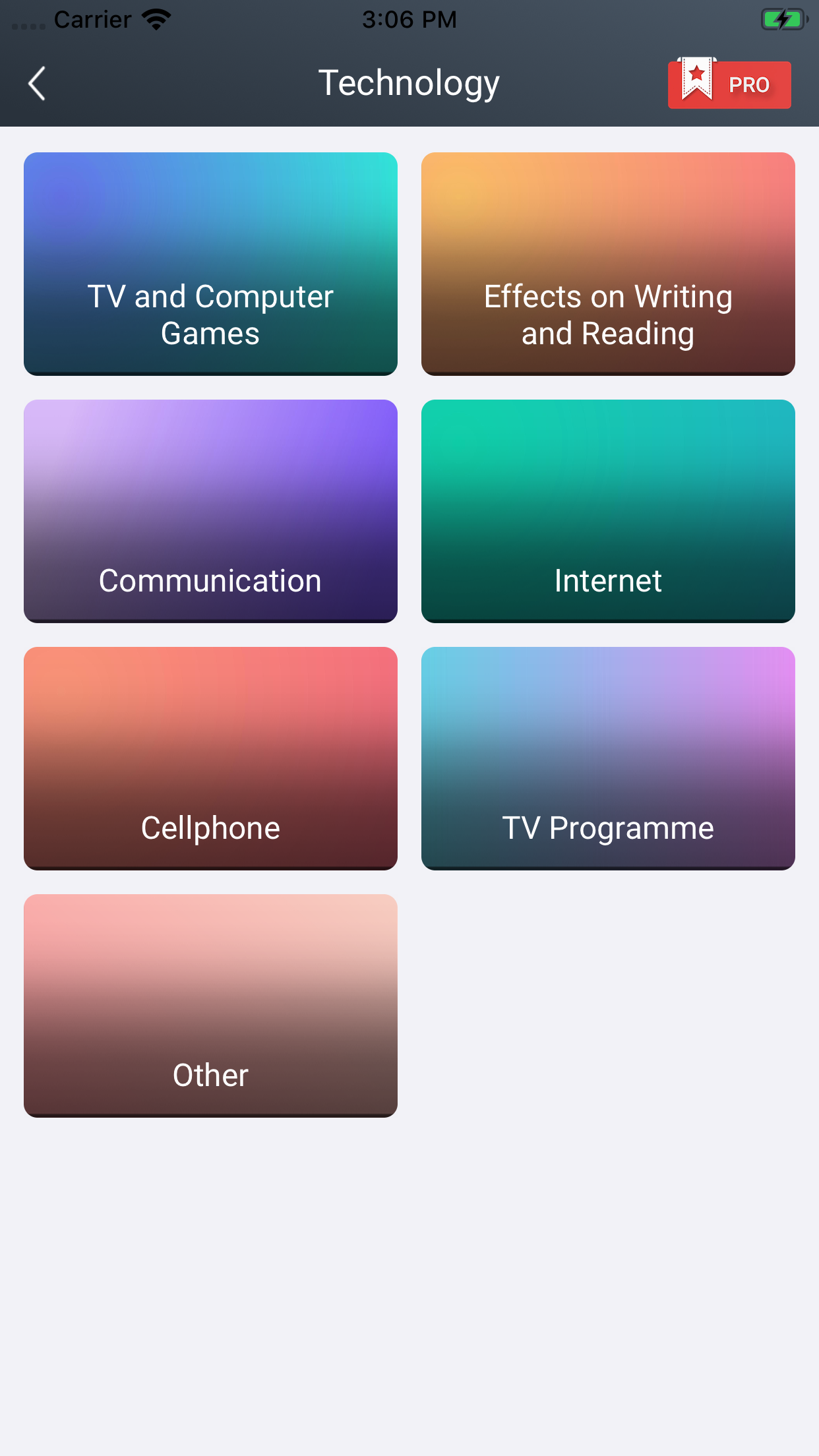Viewport: 819px width, 1456px height.
Task: Tap the Carrier label in status bar
Action: (92, 19)
